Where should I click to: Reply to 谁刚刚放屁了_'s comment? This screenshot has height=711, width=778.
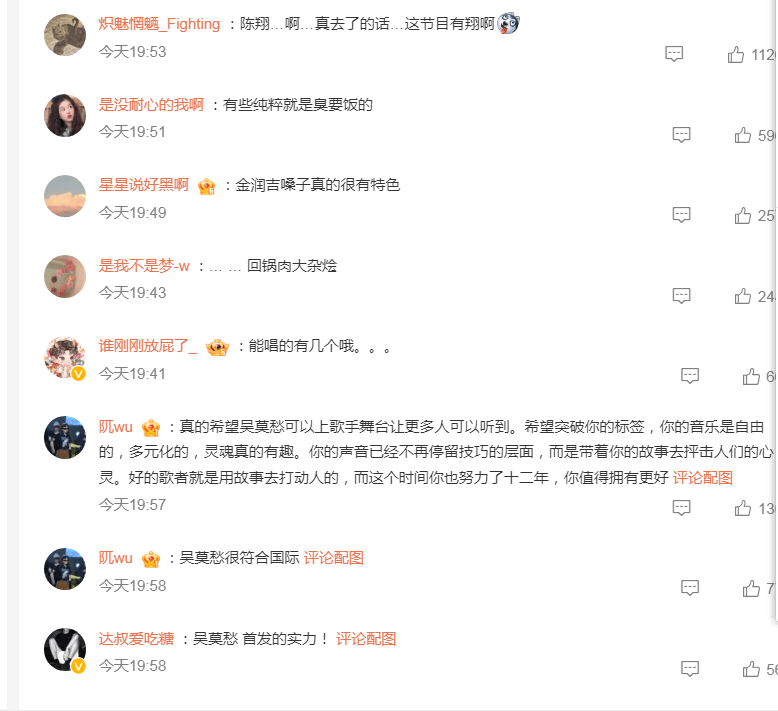690,376
